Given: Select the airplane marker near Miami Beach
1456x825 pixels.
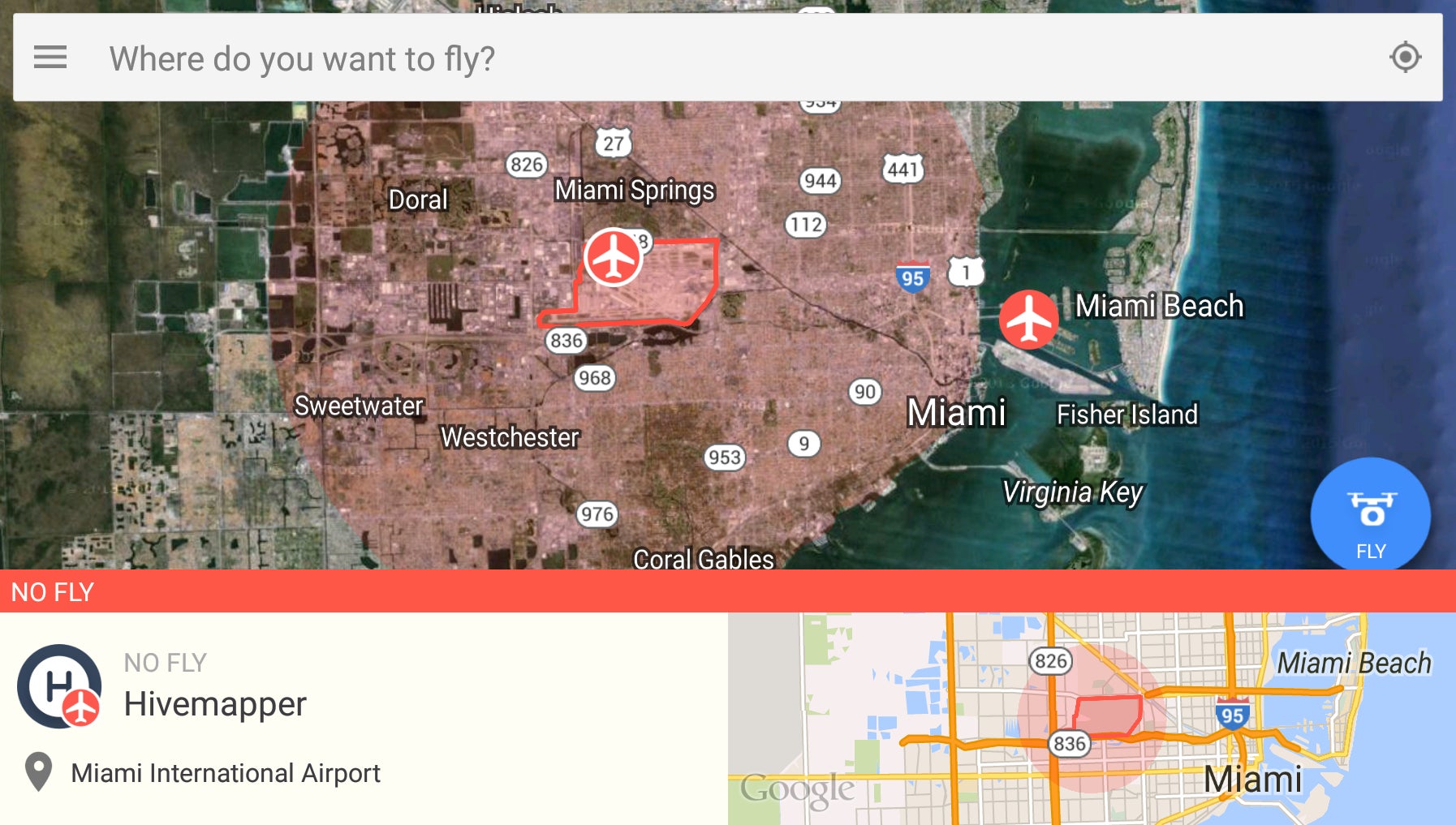Looking at the screenshot, I should pos(1028,320).
